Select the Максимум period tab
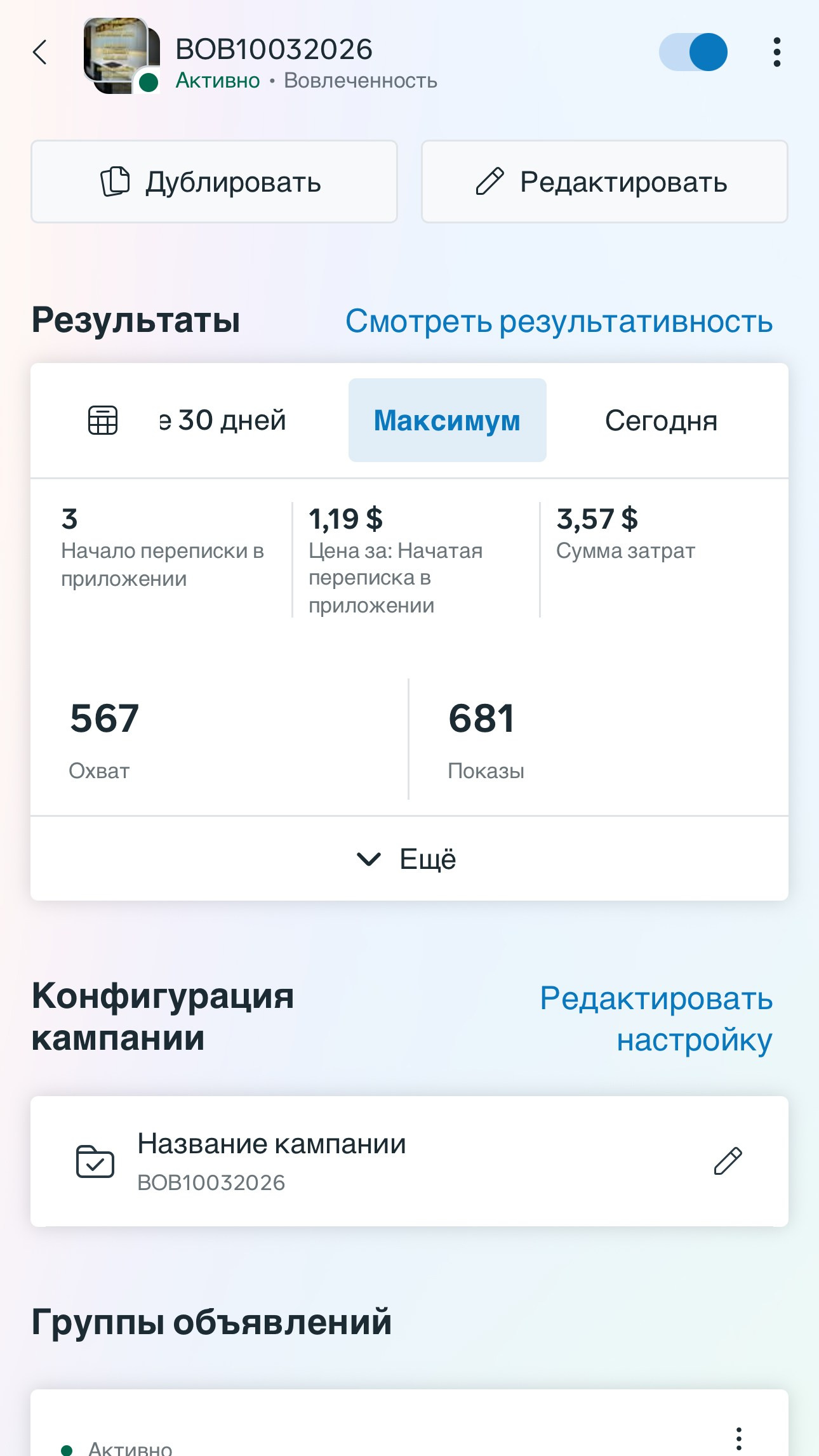The image size is (819, 1456). (x=447, y=420)
